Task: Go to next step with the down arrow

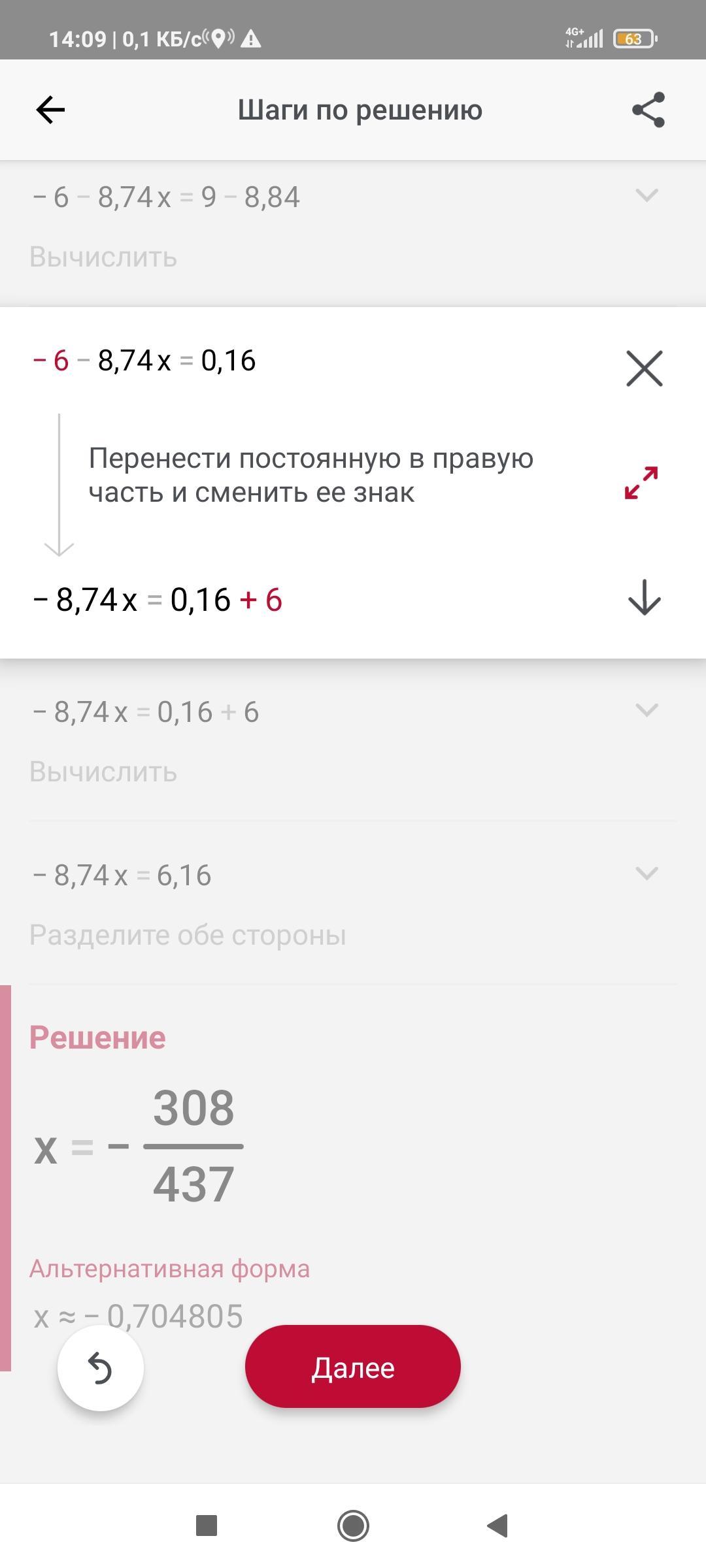Action: click(x=645, y=598)
